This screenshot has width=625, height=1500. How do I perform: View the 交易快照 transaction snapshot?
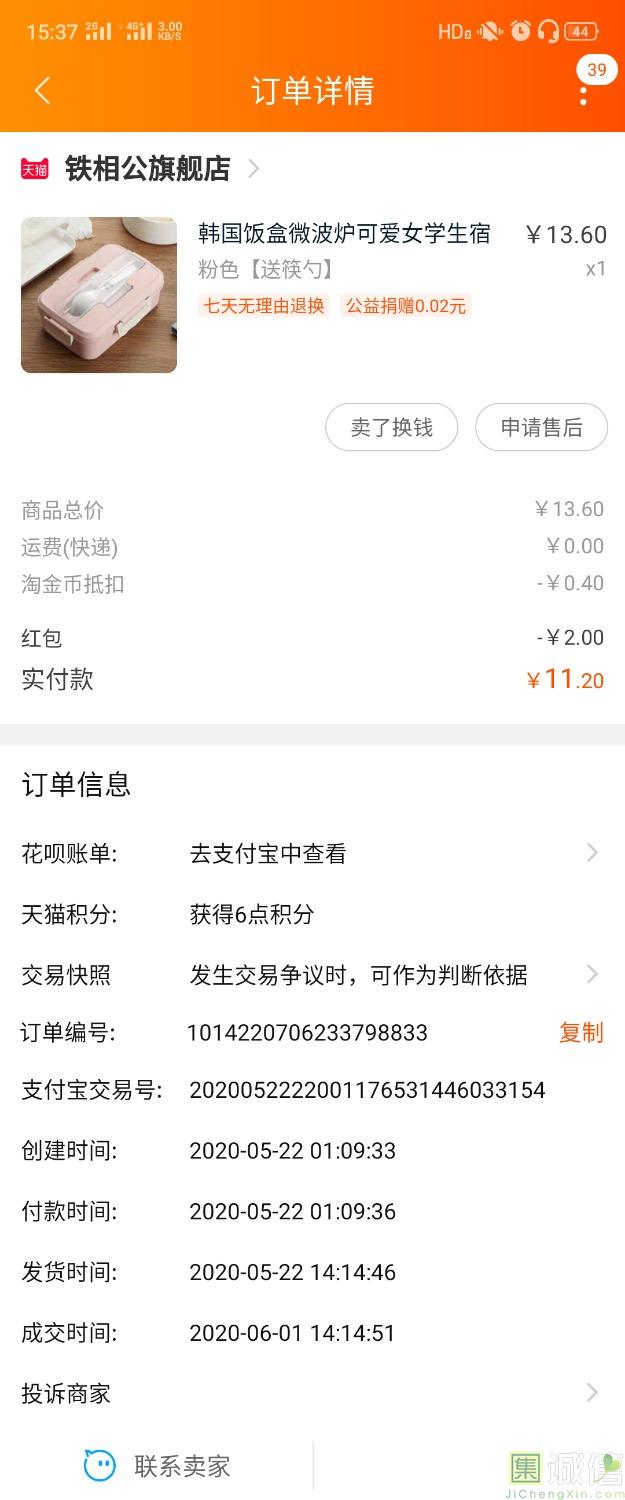[x=312, y=975]
